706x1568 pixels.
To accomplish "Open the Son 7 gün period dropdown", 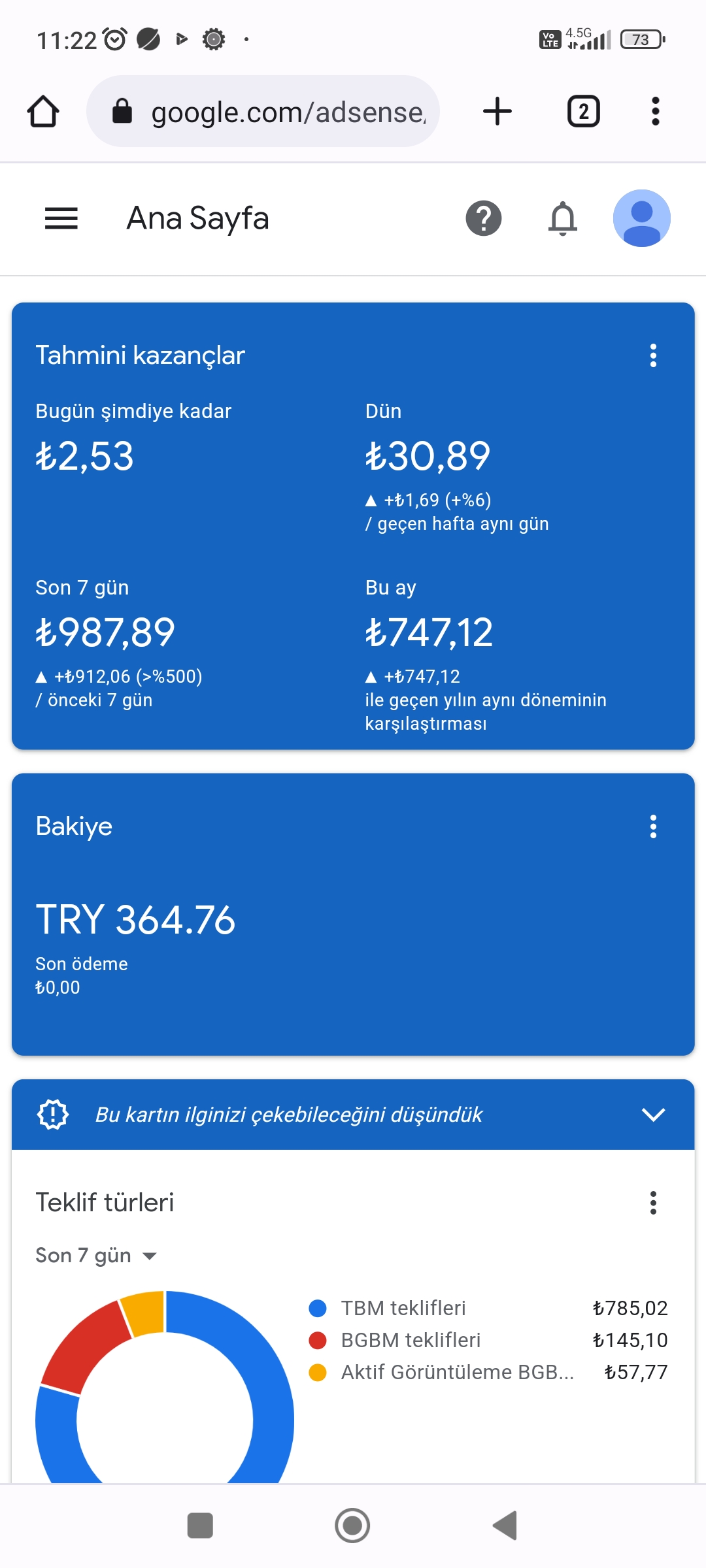I will pyautogui.click(x=96, y=1255).
